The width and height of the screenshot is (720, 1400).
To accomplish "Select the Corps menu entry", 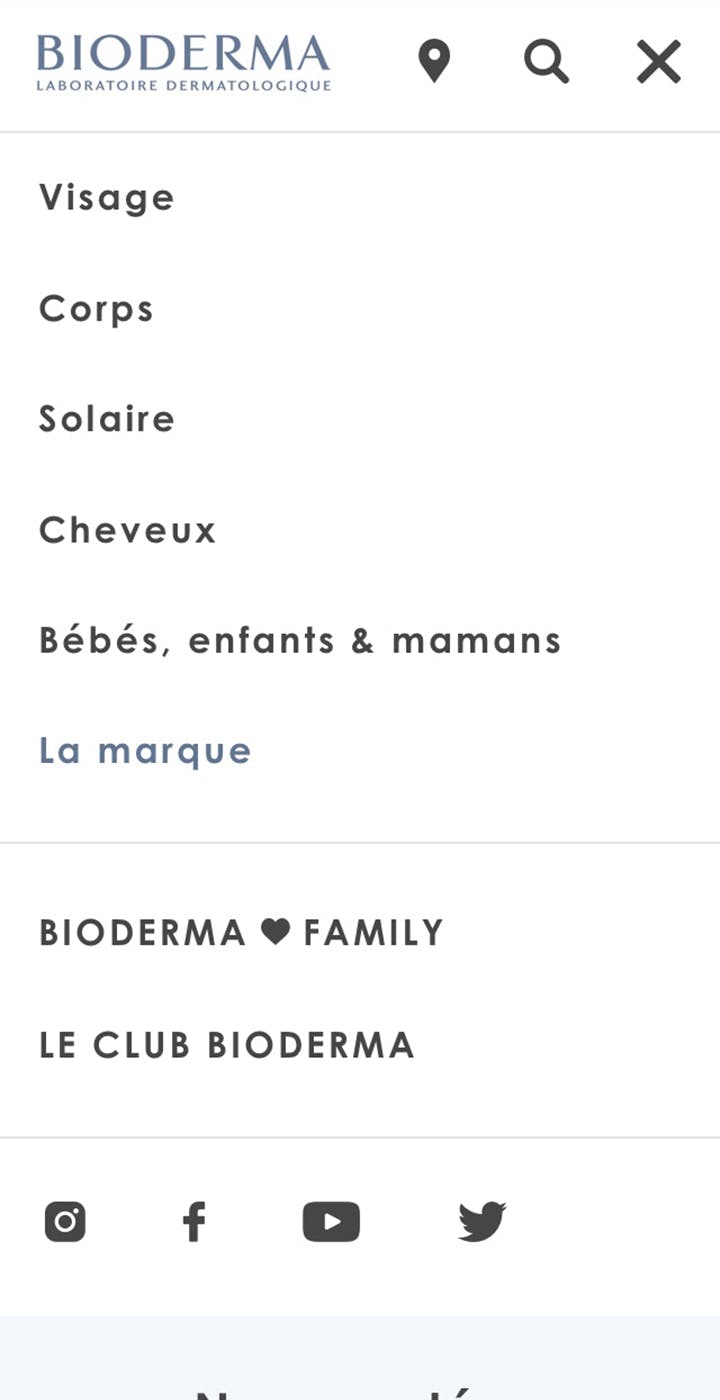I will coord(96,308).
